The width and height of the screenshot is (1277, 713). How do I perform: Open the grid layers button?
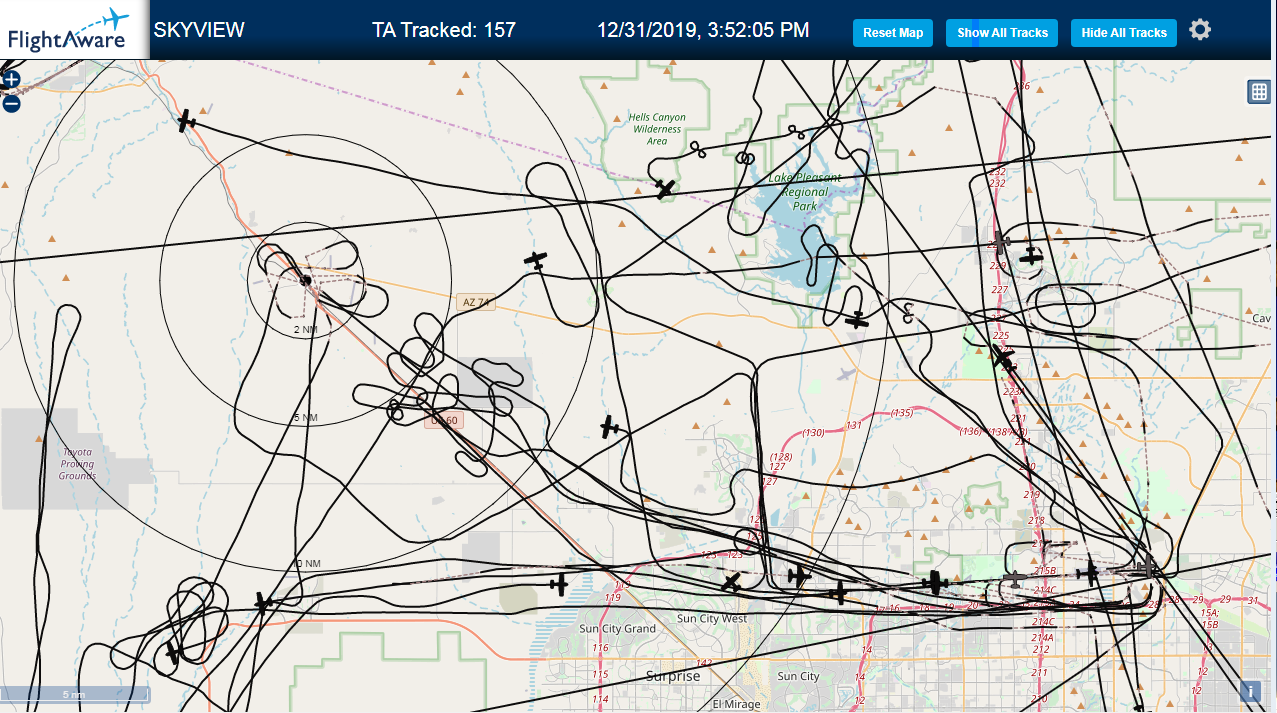[1259, 92]
